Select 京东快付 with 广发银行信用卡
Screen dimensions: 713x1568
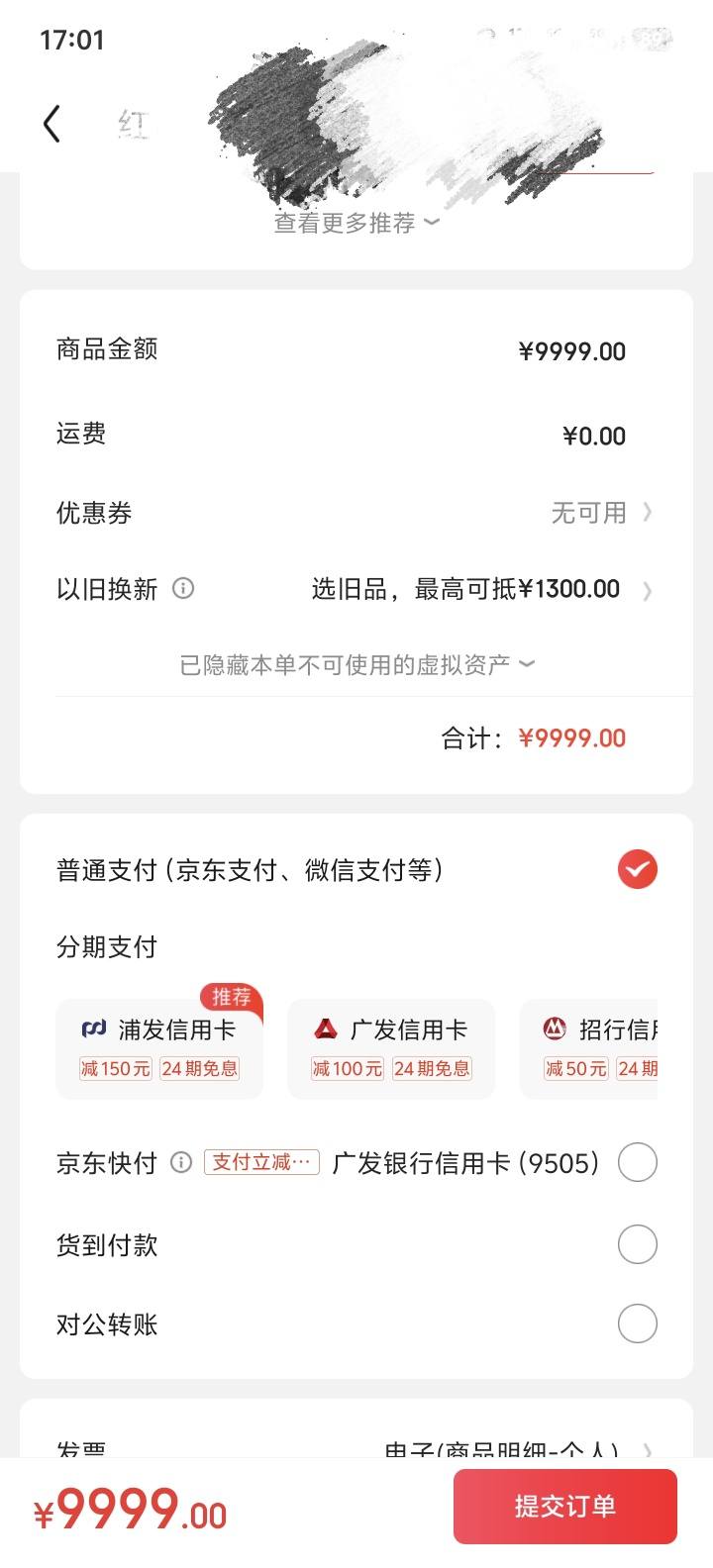click(356, 1162)
